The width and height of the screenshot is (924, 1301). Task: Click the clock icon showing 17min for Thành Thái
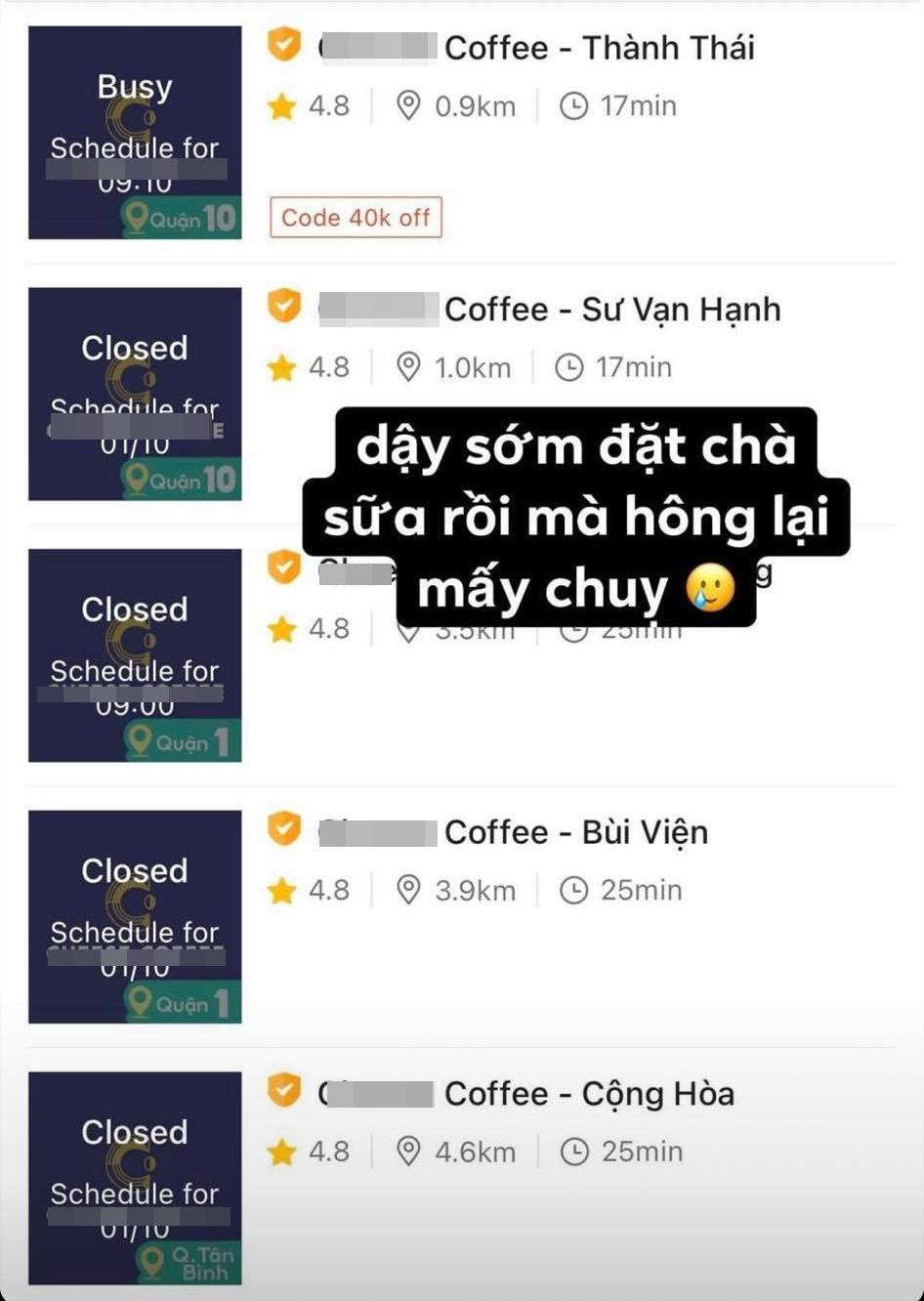coord(571,105)
